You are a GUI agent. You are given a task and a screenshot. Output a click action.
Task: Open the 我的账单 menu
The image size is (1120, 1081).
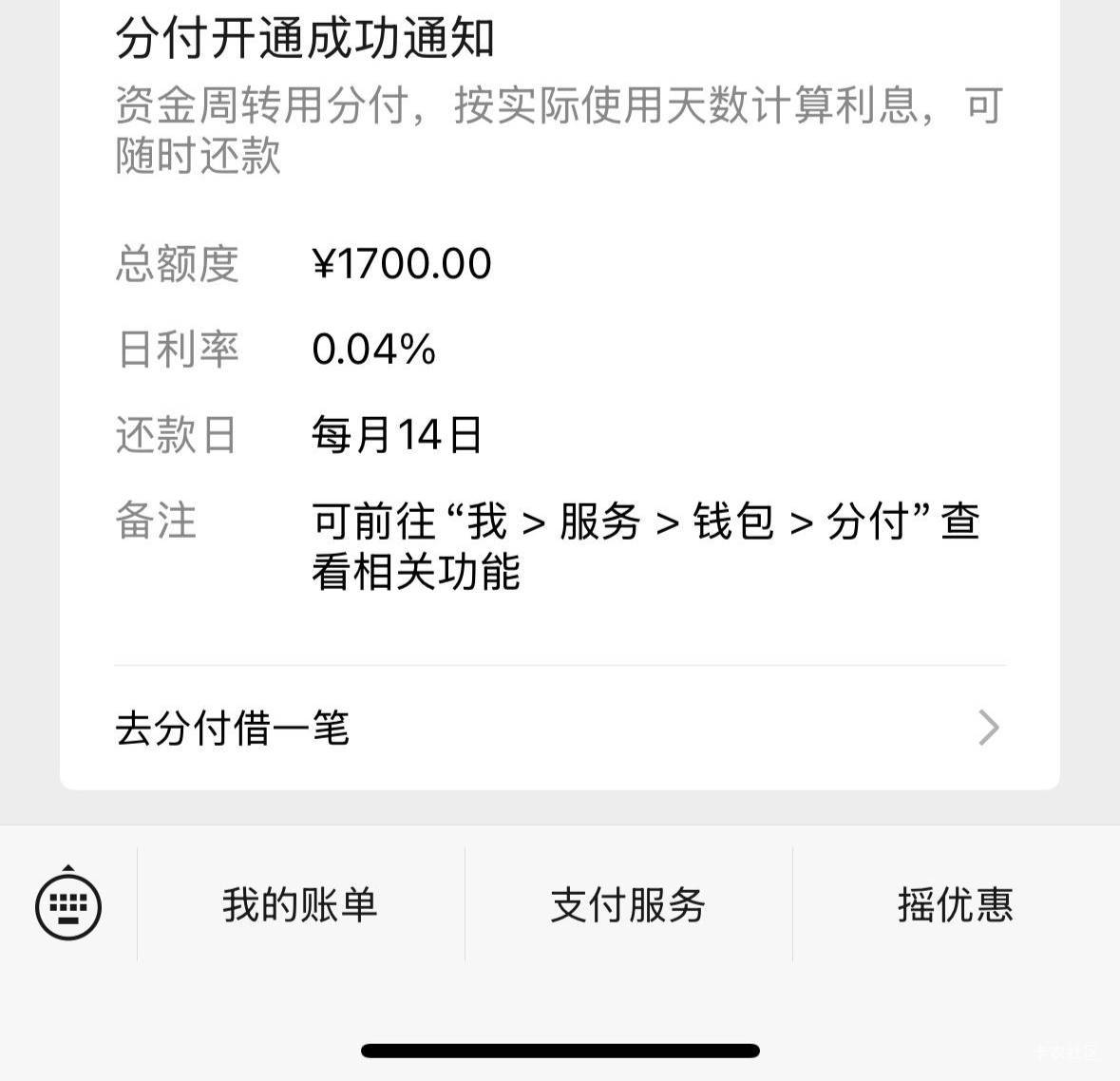(300, 904)
